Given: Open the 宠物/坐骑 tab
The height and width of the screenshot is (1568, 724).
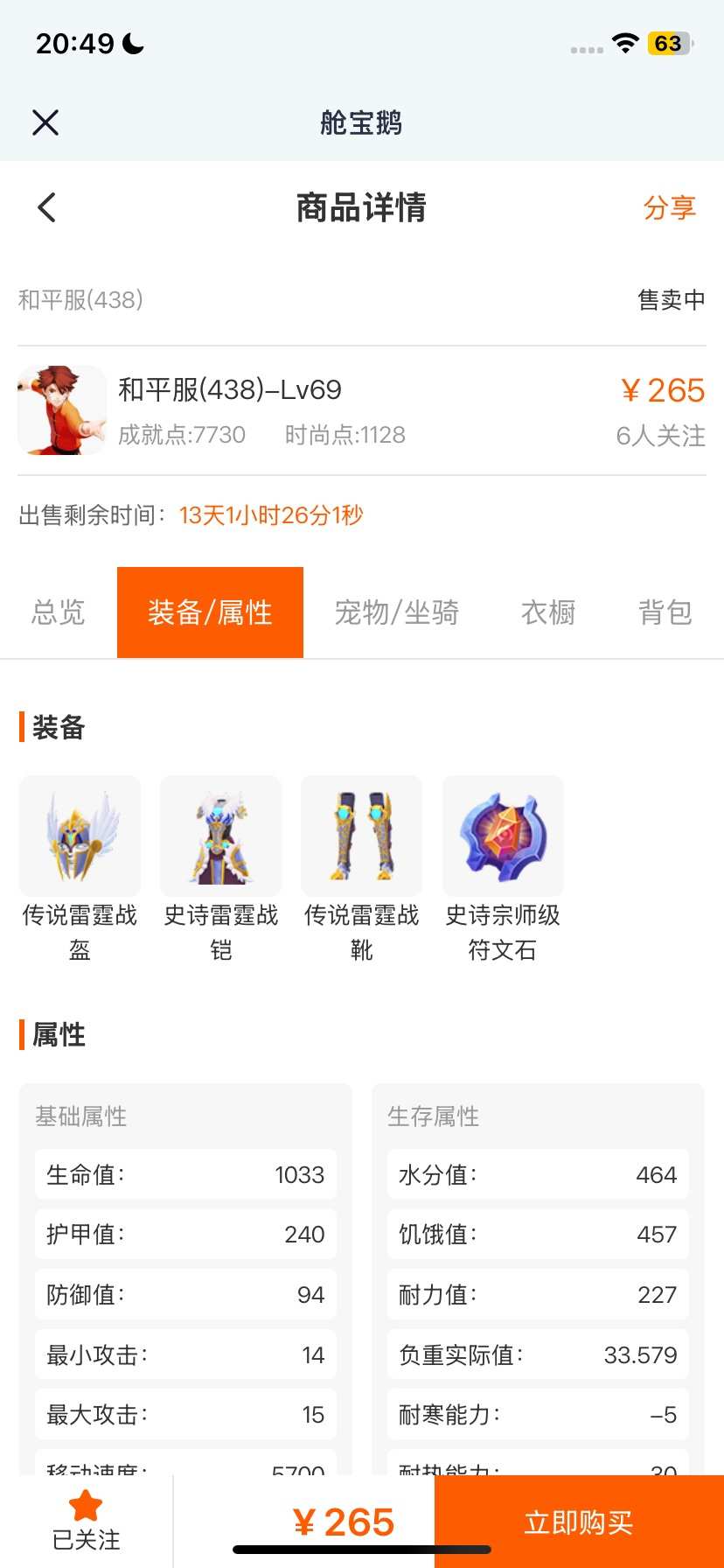Looking at the screenshot, I should (397, 612).
